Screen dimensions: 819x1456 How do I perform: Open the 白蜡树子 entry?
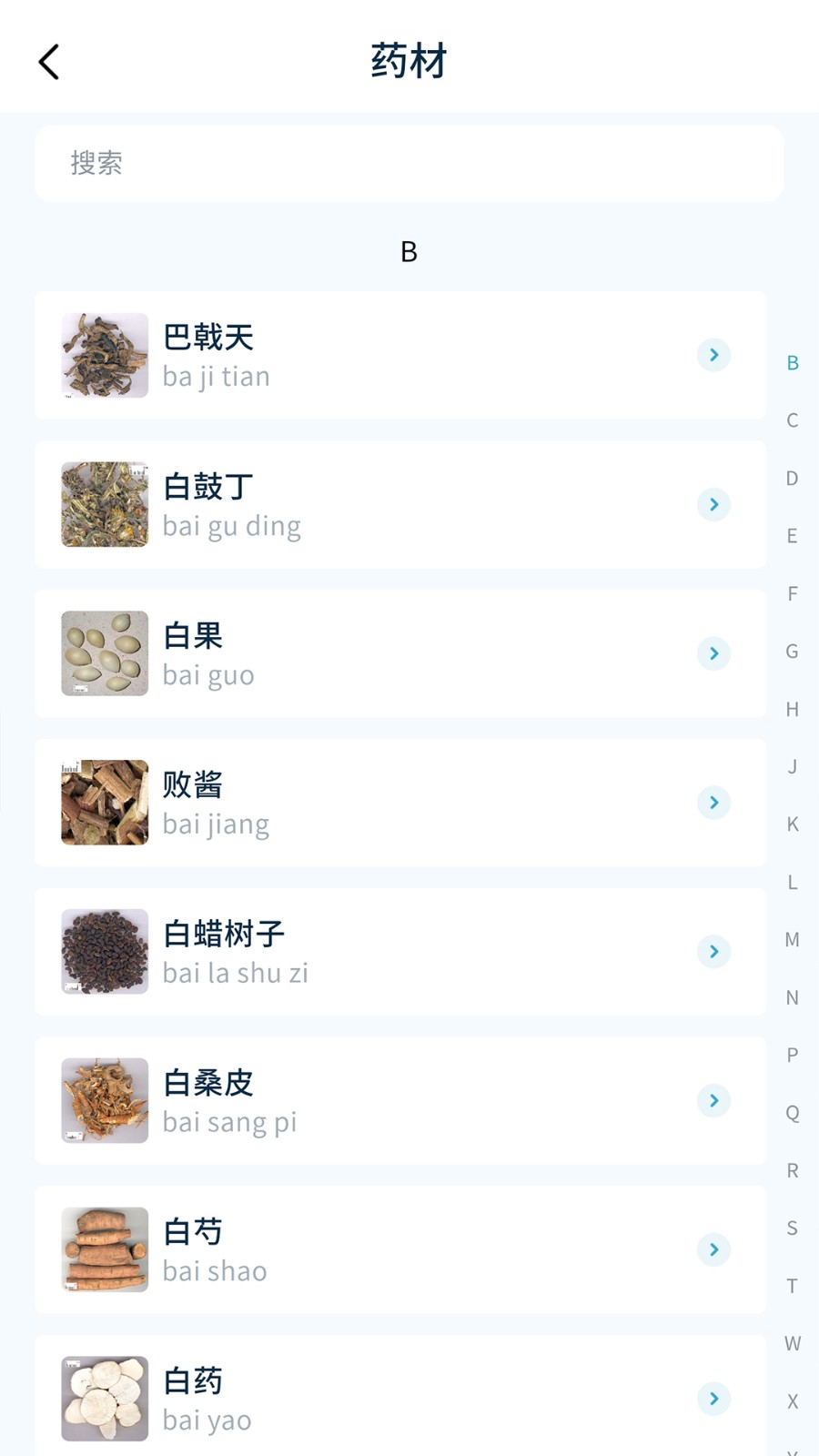400,952
